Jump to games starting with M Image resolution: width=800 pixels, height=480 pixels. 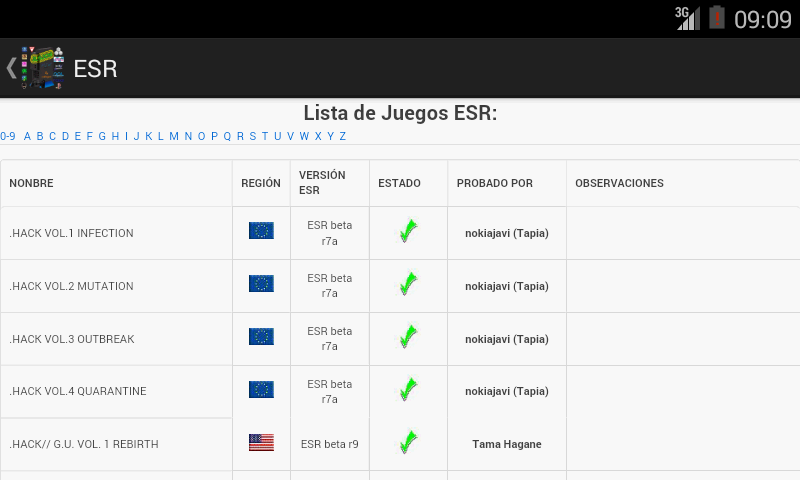pos(174,136)
